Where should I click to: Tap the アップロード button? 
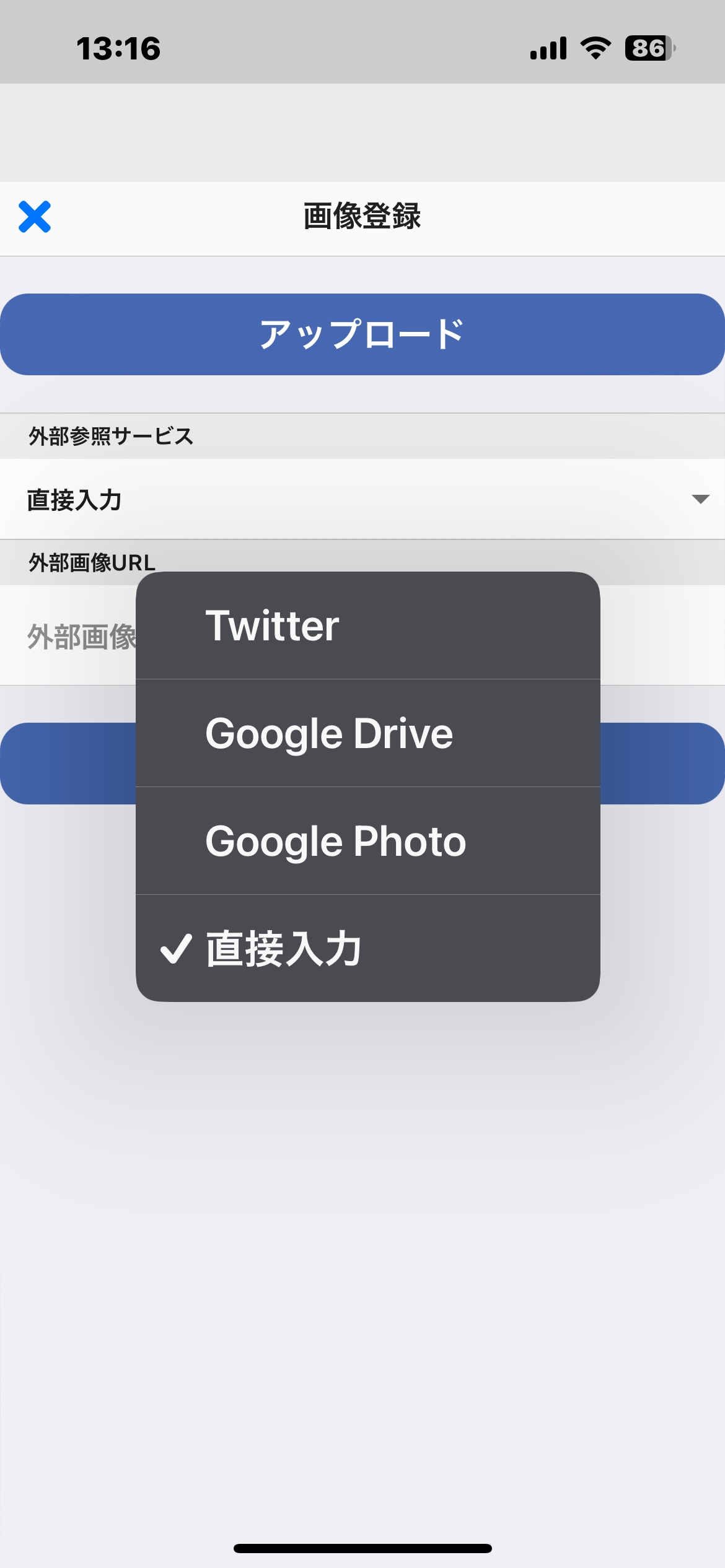pyautogui.click(x=362, y=334)
